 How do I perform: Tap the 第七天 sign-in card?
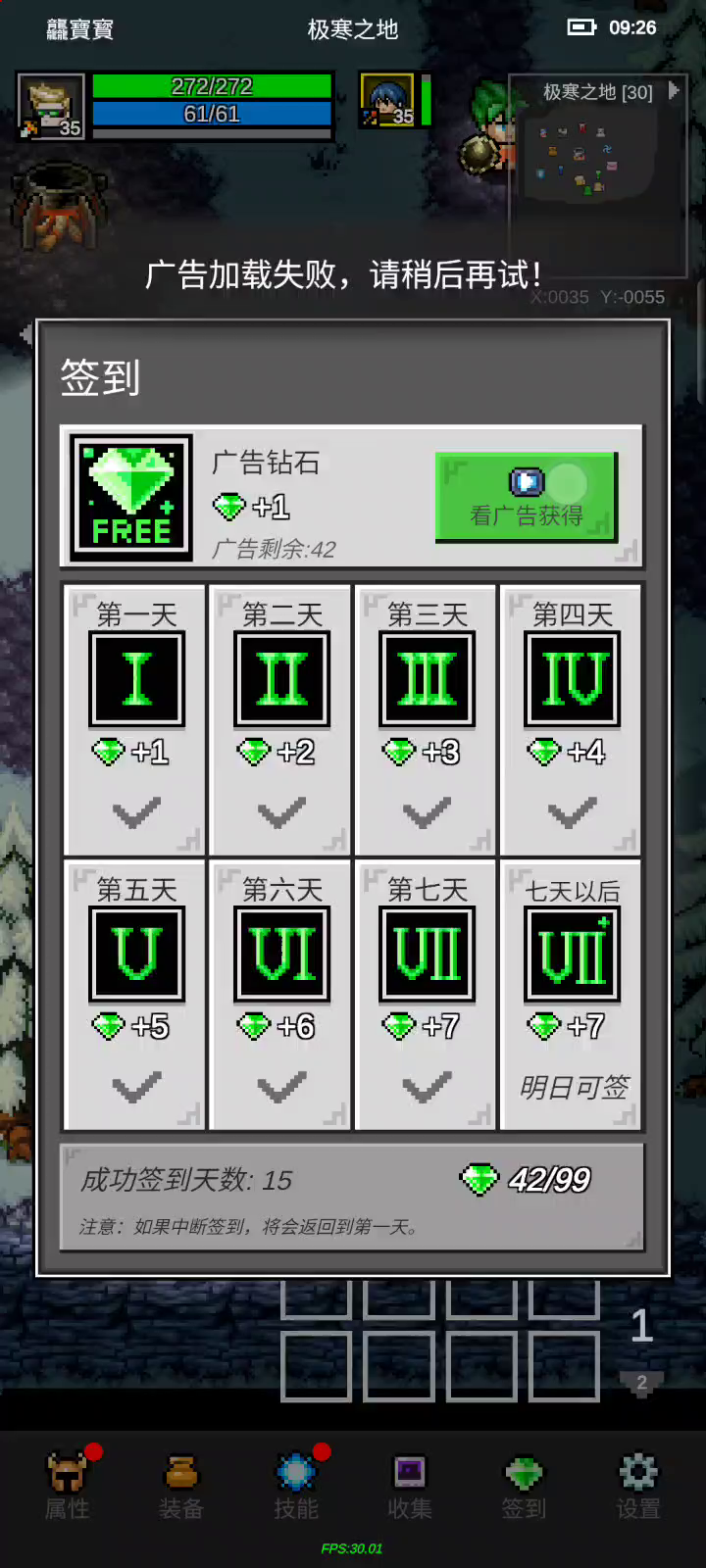click(x=427, y=995)
